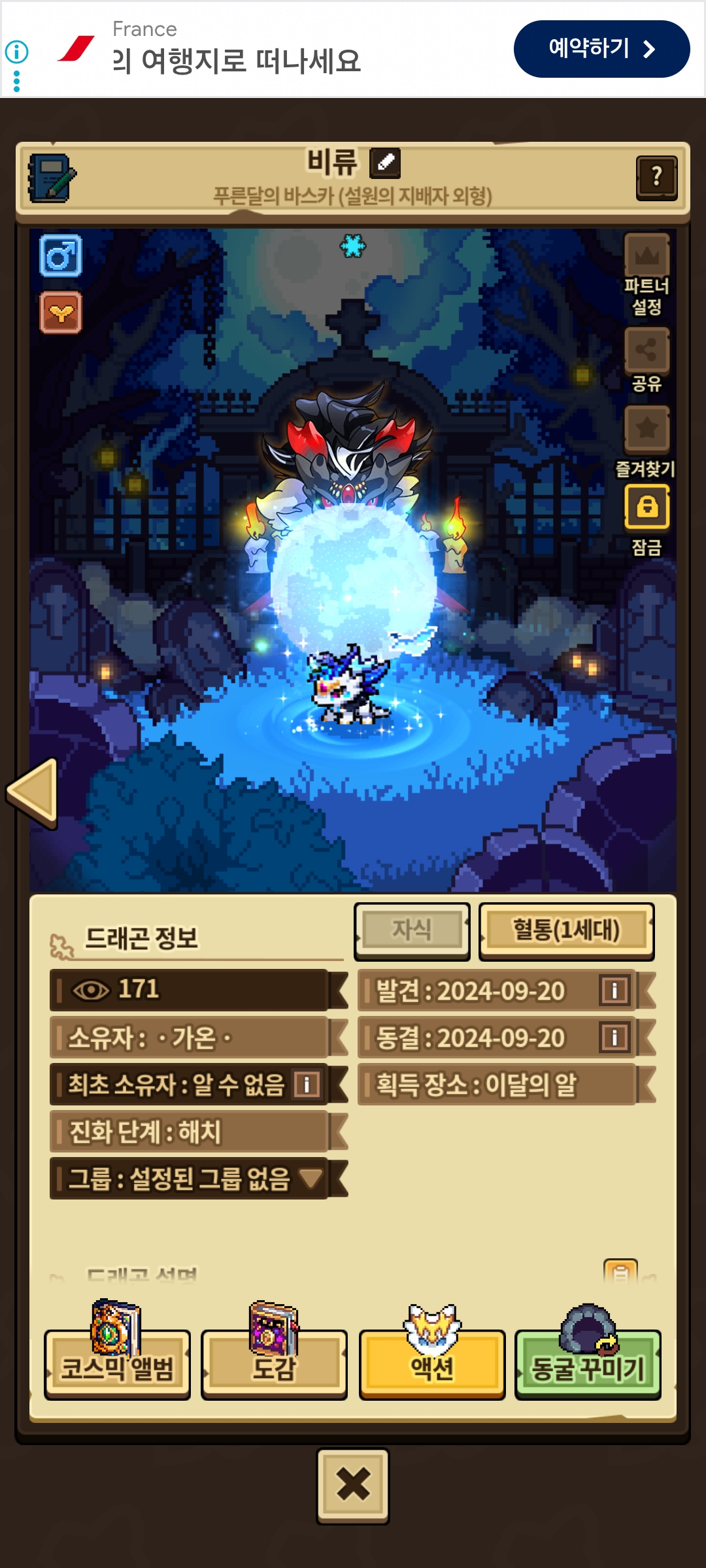Open the notebook memo icon
The width and height of the screenshot is (706, 1568).
point(52,178)
